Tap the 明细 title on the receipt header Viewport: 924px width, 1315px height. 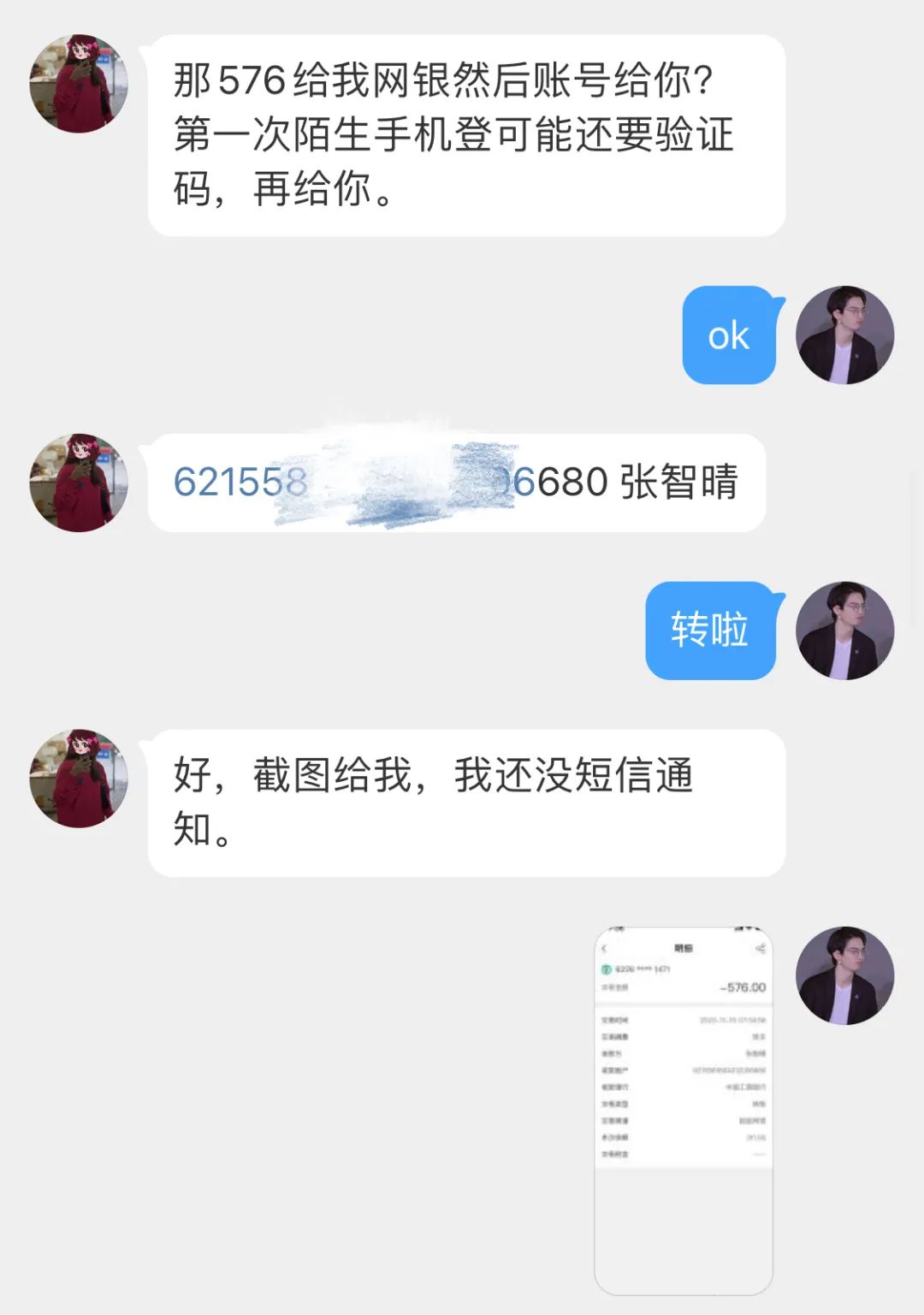[683, 947]
